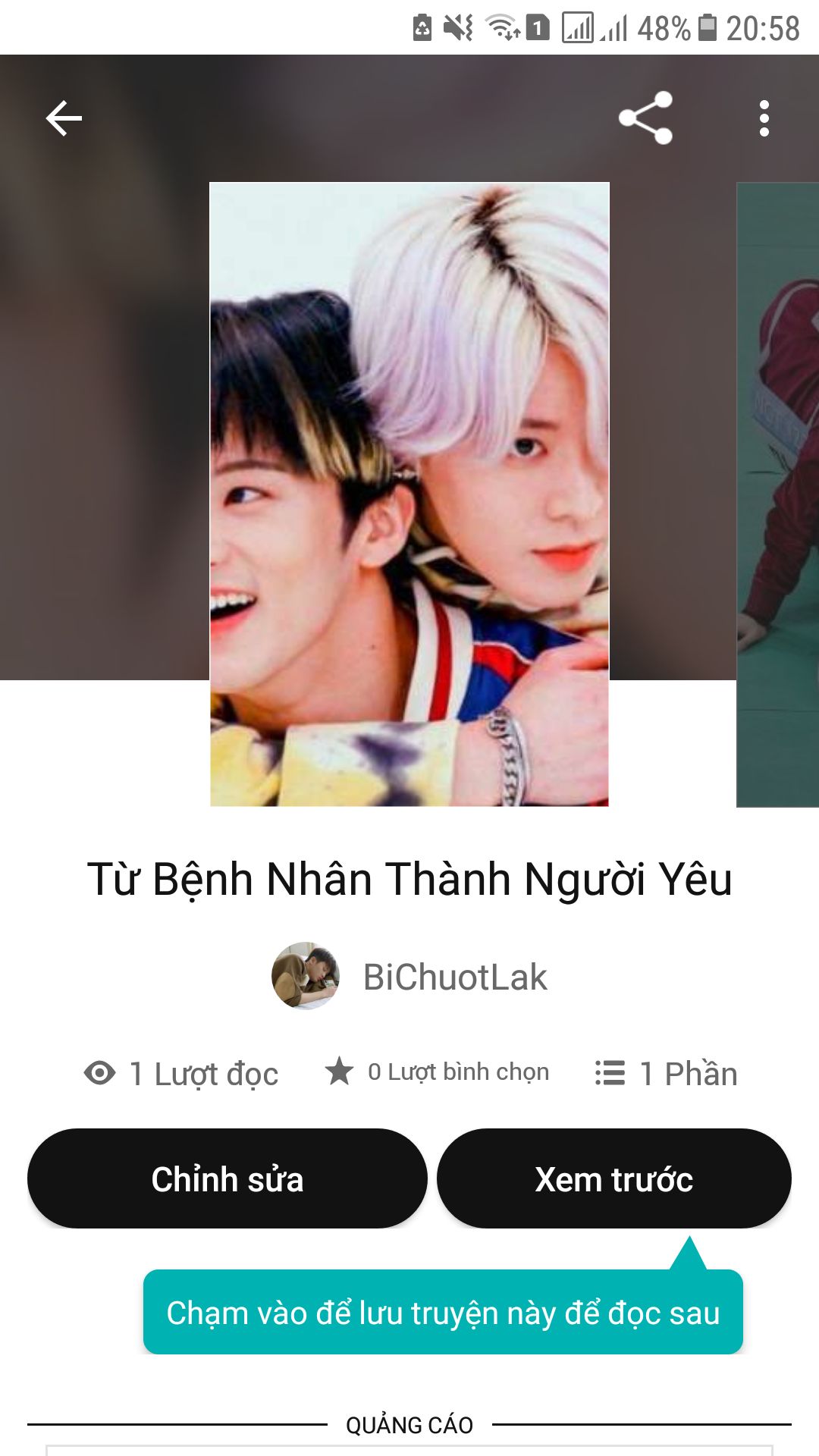Tap the Chỉnh sửa button
The height and width of the screenshot is (1456, 819).
227,1178
